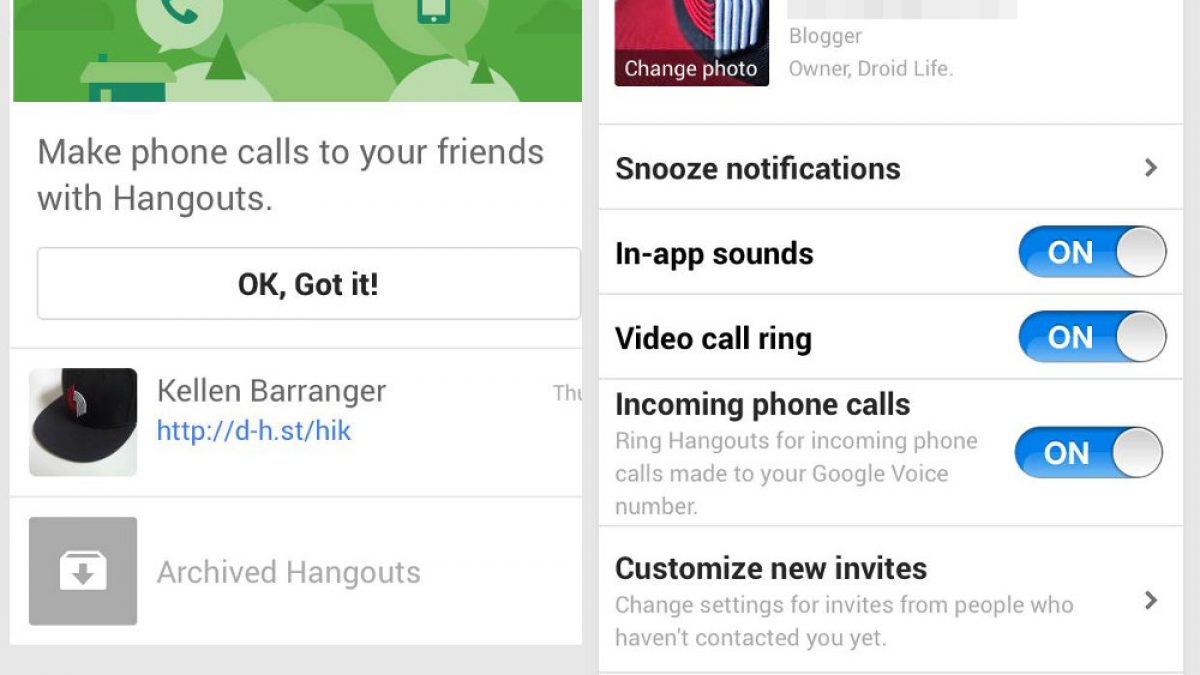
Task: Open Snooze notifications settings
Action: point(888,168)
